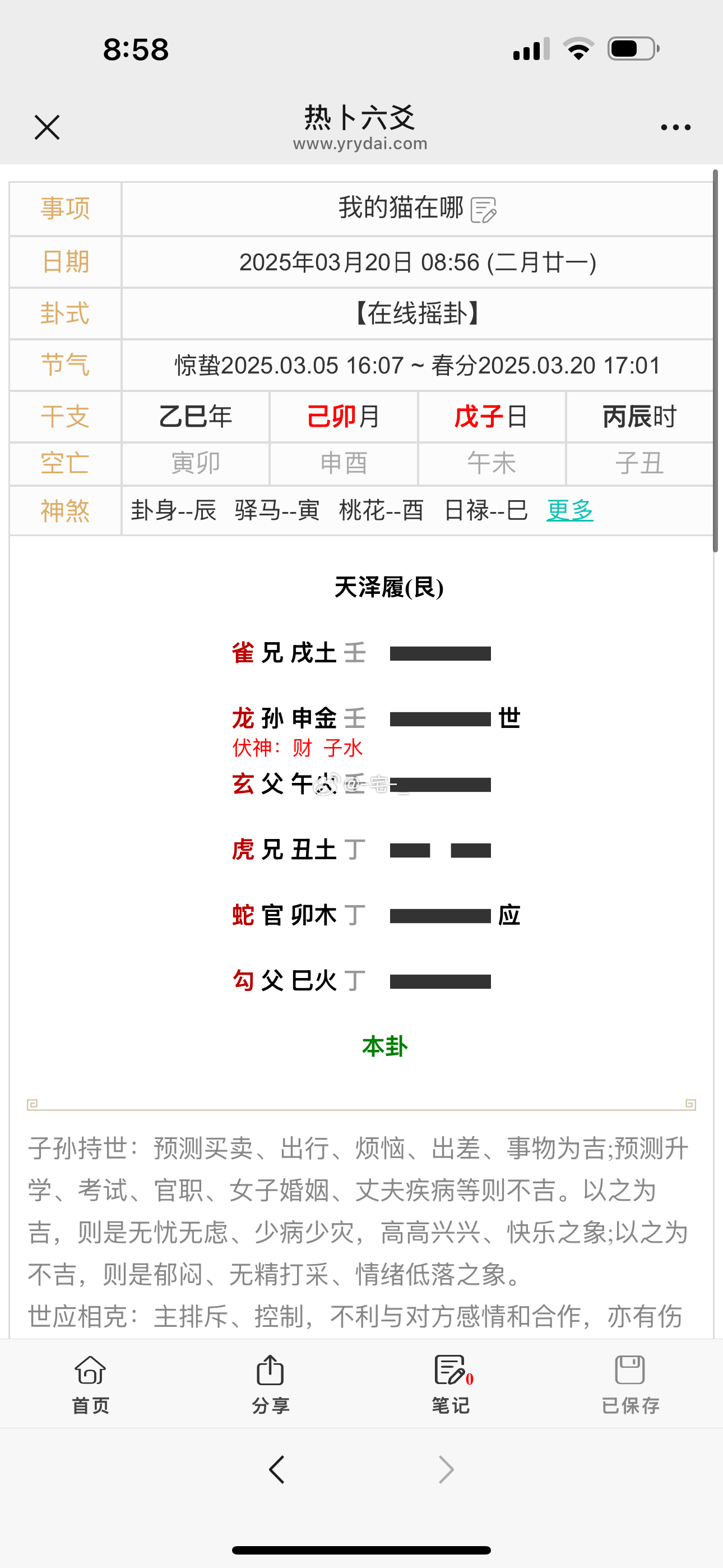Open the 更多 link in 神煞 row

coord(569,510)
